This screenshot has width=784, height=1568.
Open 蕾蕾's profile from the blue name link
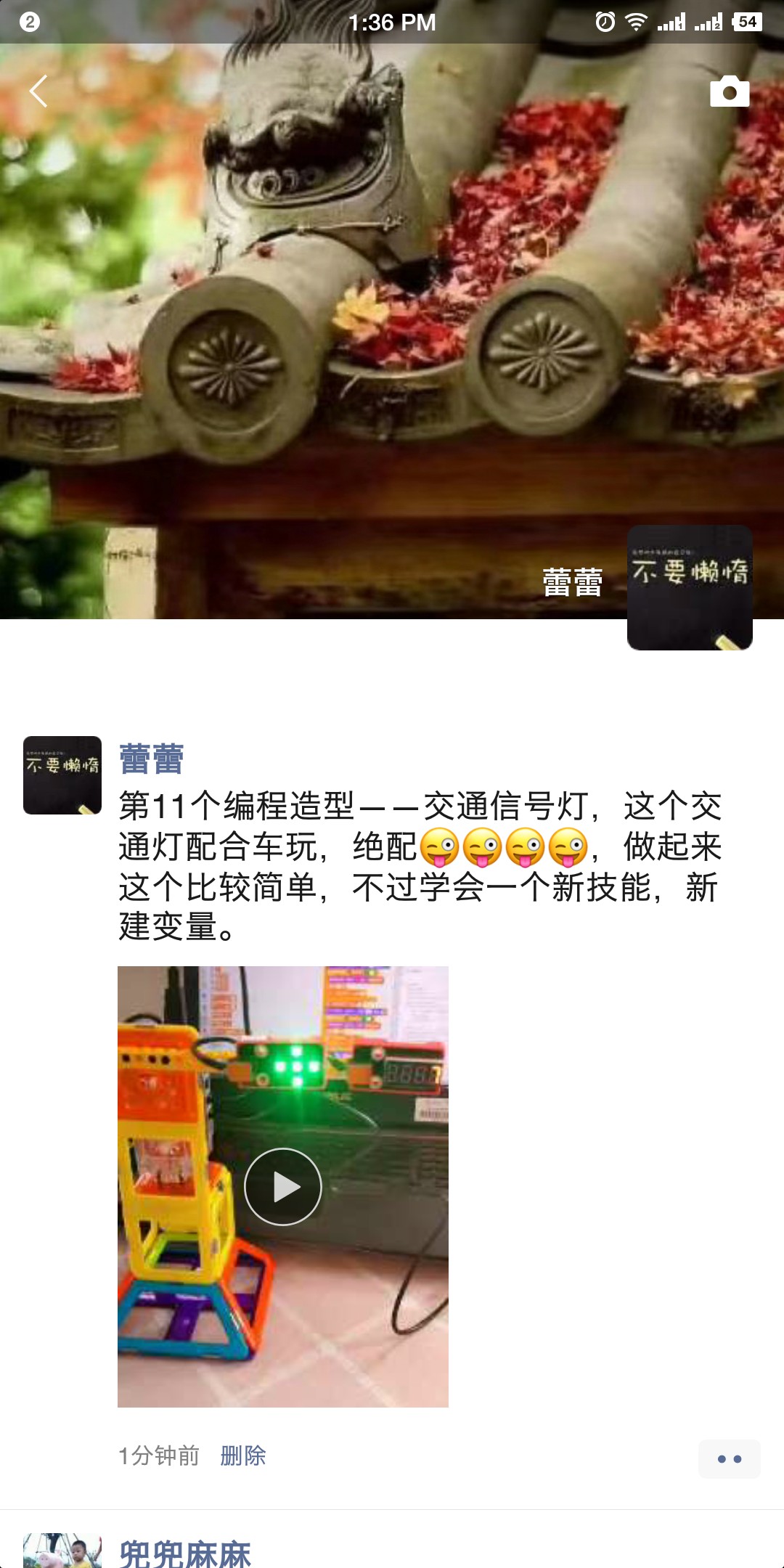(x=151, y=759)
